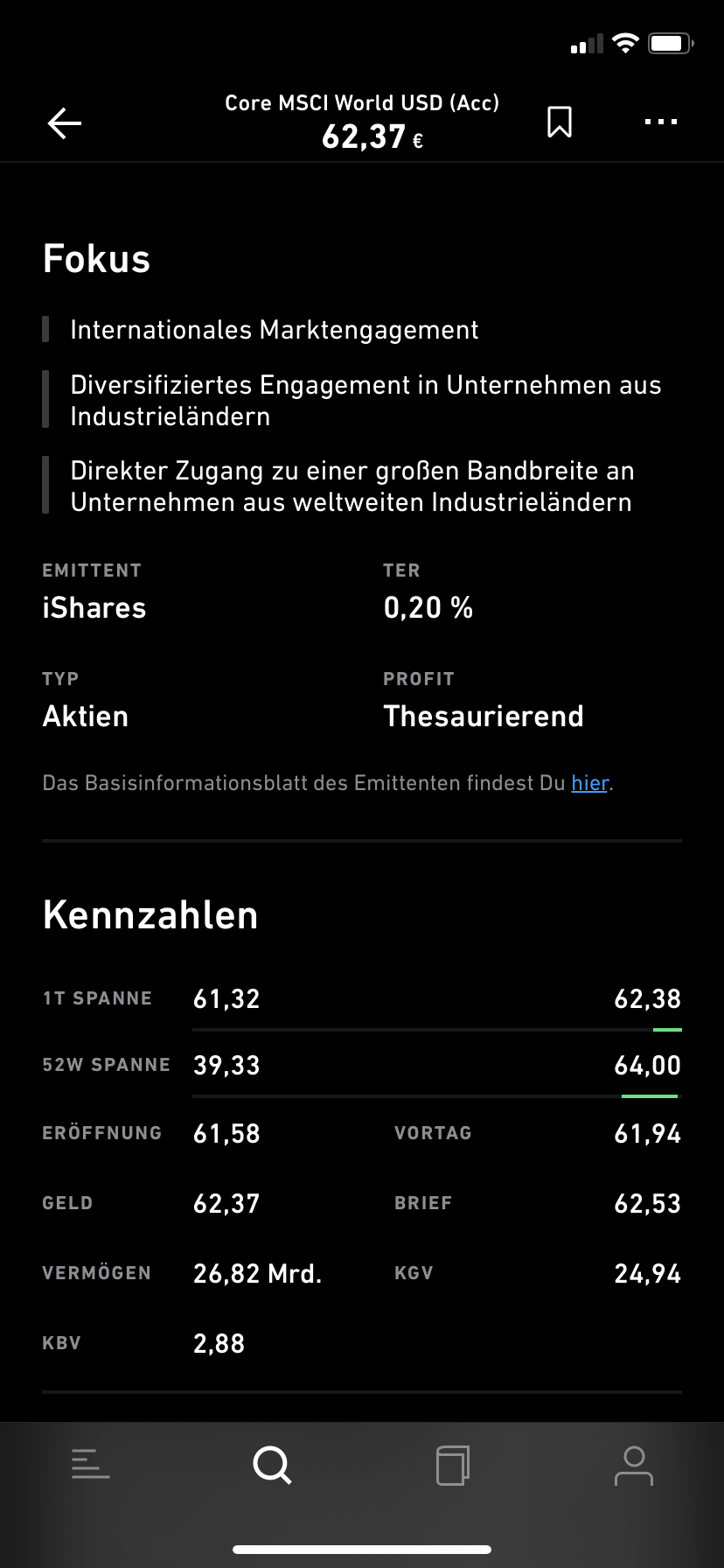Bookmark the Core MSCI World ETF

coord(560,122)
